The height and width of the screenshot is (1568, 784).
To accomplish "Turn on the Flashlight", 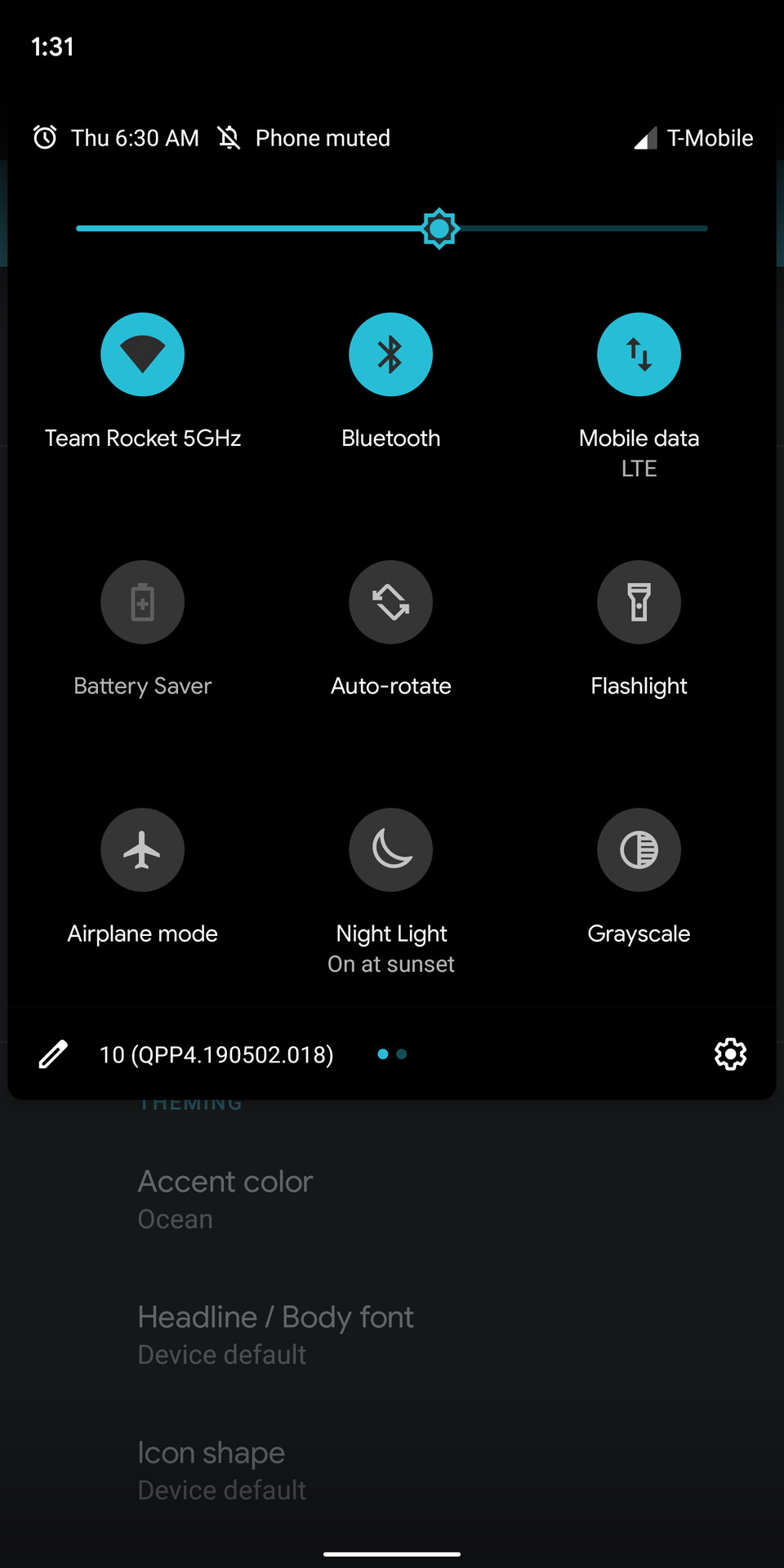I will pyautogui.click(x=639, y=602).
